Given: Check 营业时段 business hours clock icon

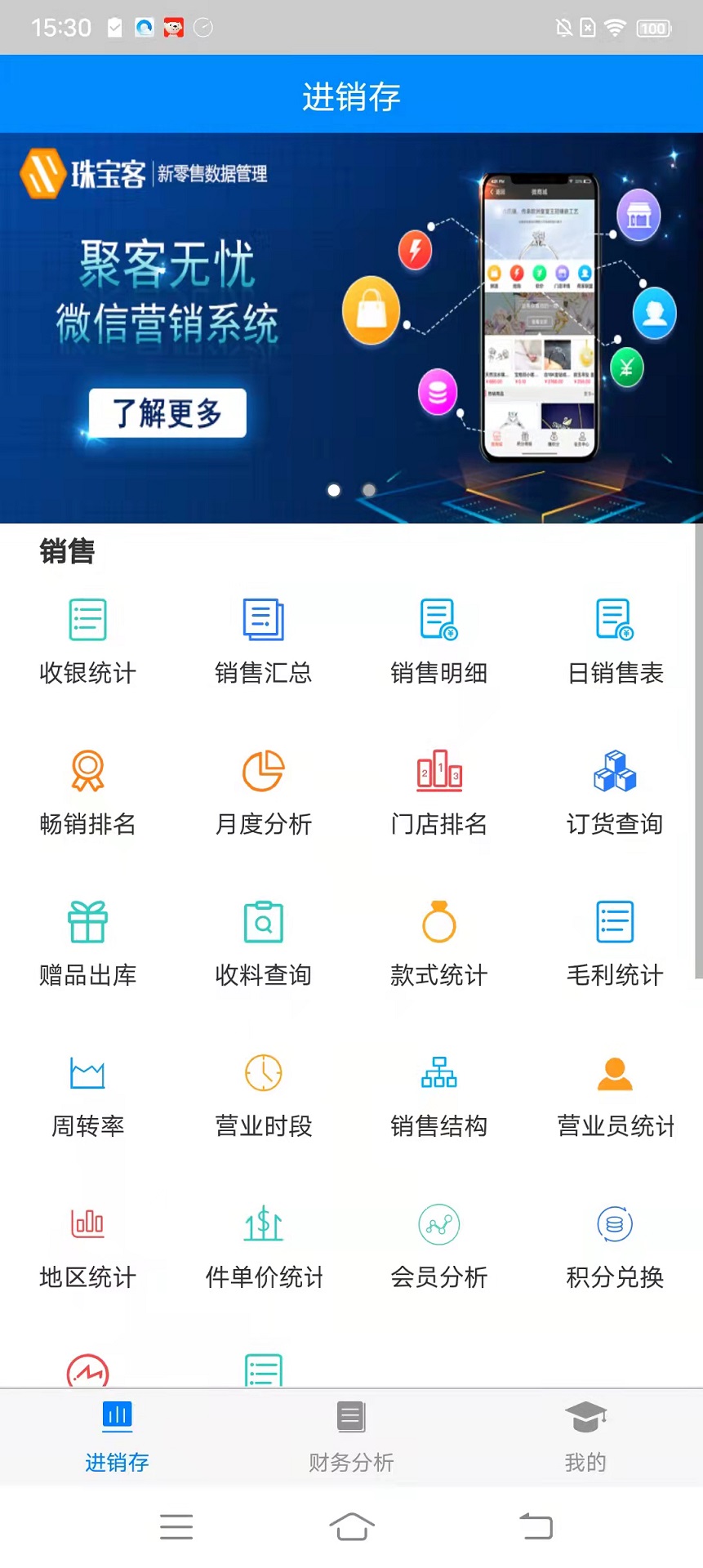Looking at the screenshot, I should (x=263, y=1093).
